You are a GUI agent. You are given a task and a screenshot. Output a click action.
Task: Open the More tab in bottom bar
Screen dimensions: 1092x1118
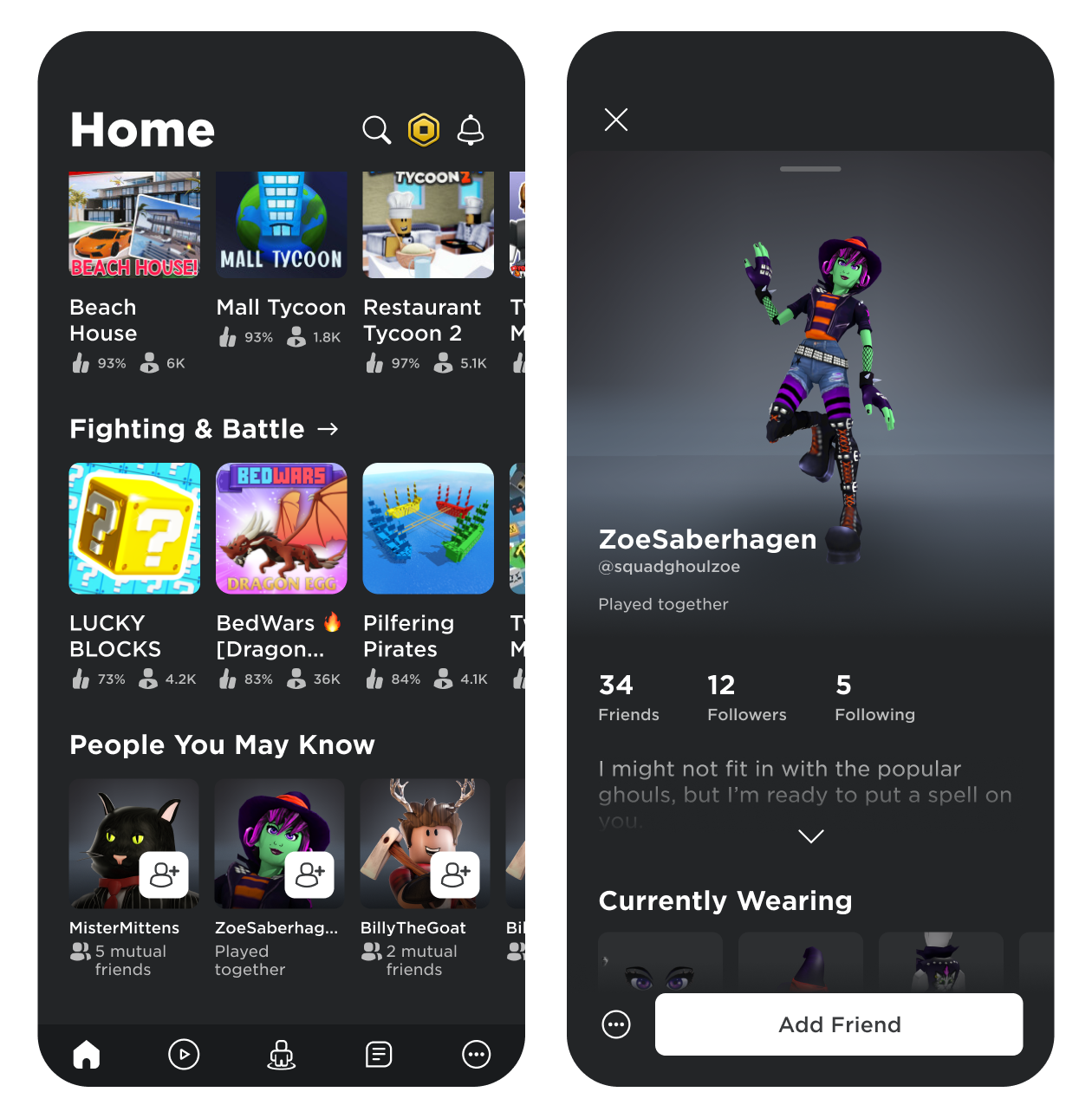[476, 1055]
